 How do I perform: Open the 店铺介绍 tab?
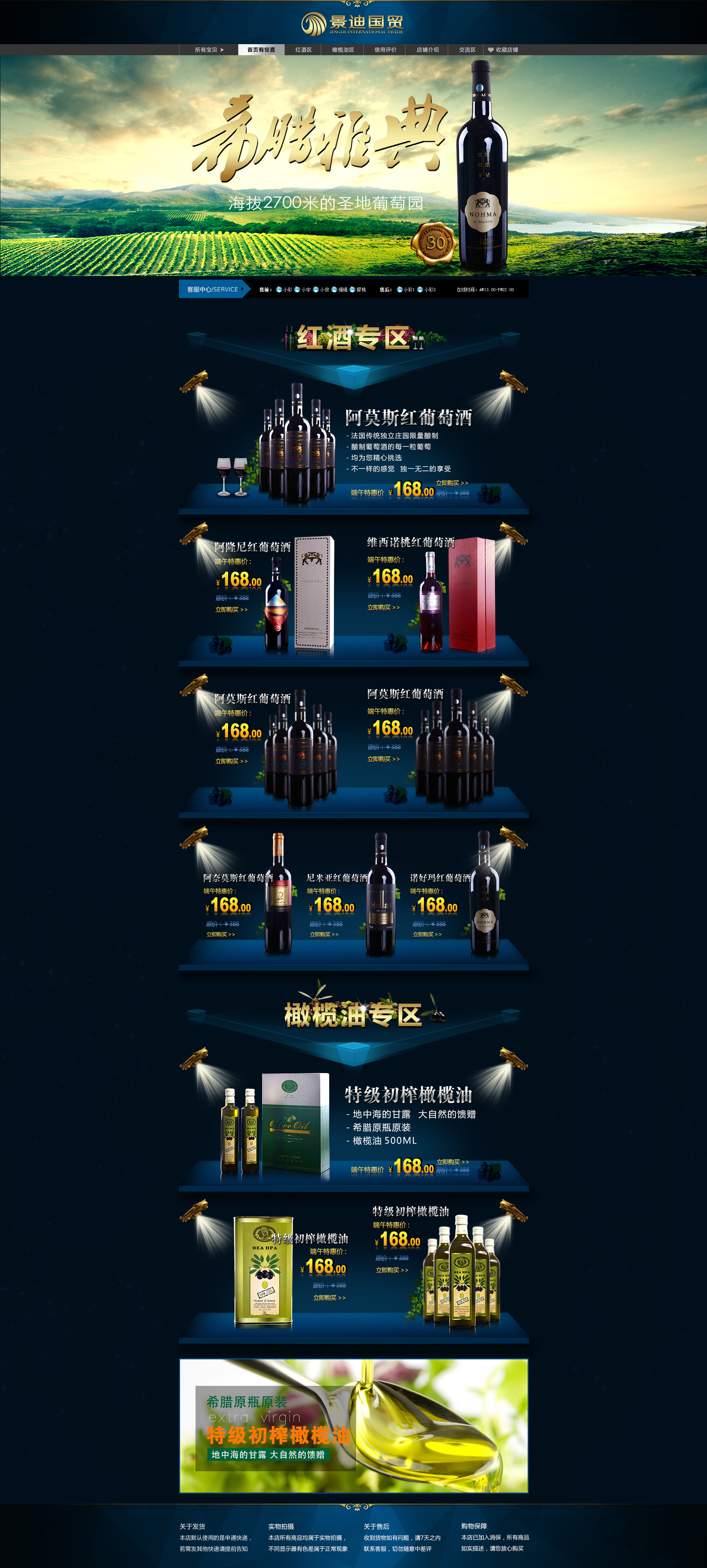click(x=428, y=50)
